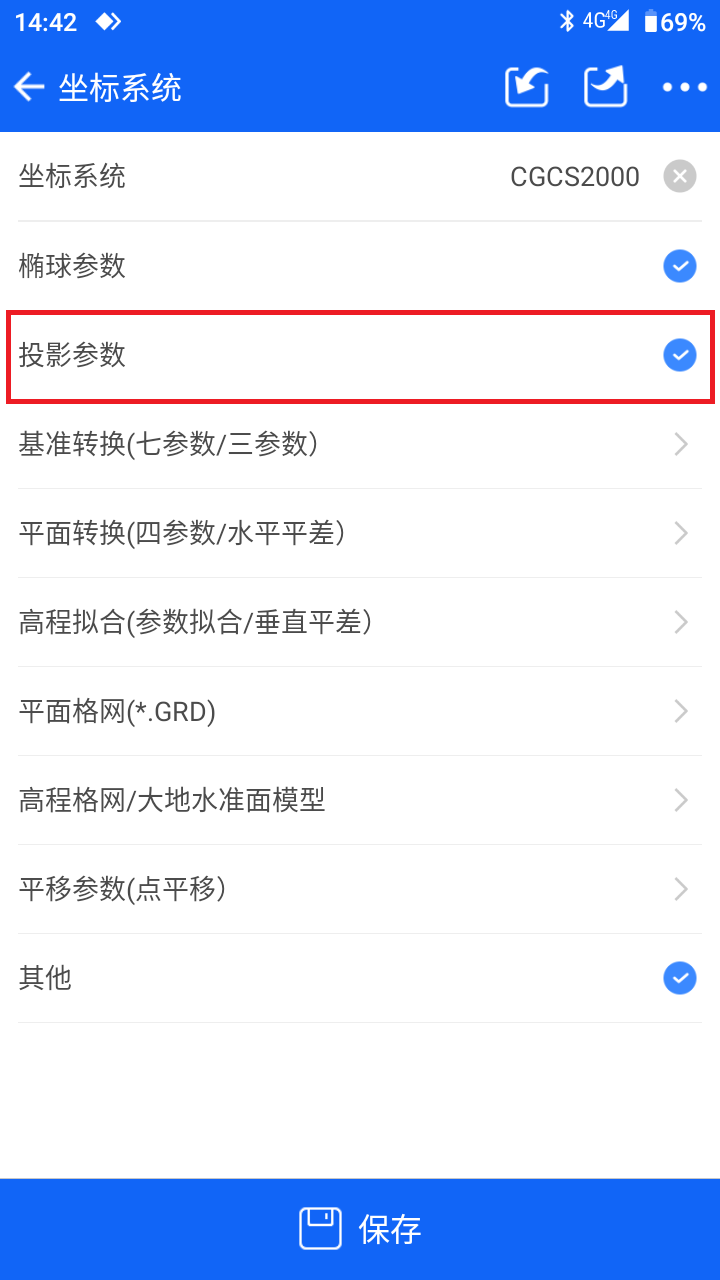
Task: Open 基准转换(七参数/三参数)
Action: coord(360,444)
